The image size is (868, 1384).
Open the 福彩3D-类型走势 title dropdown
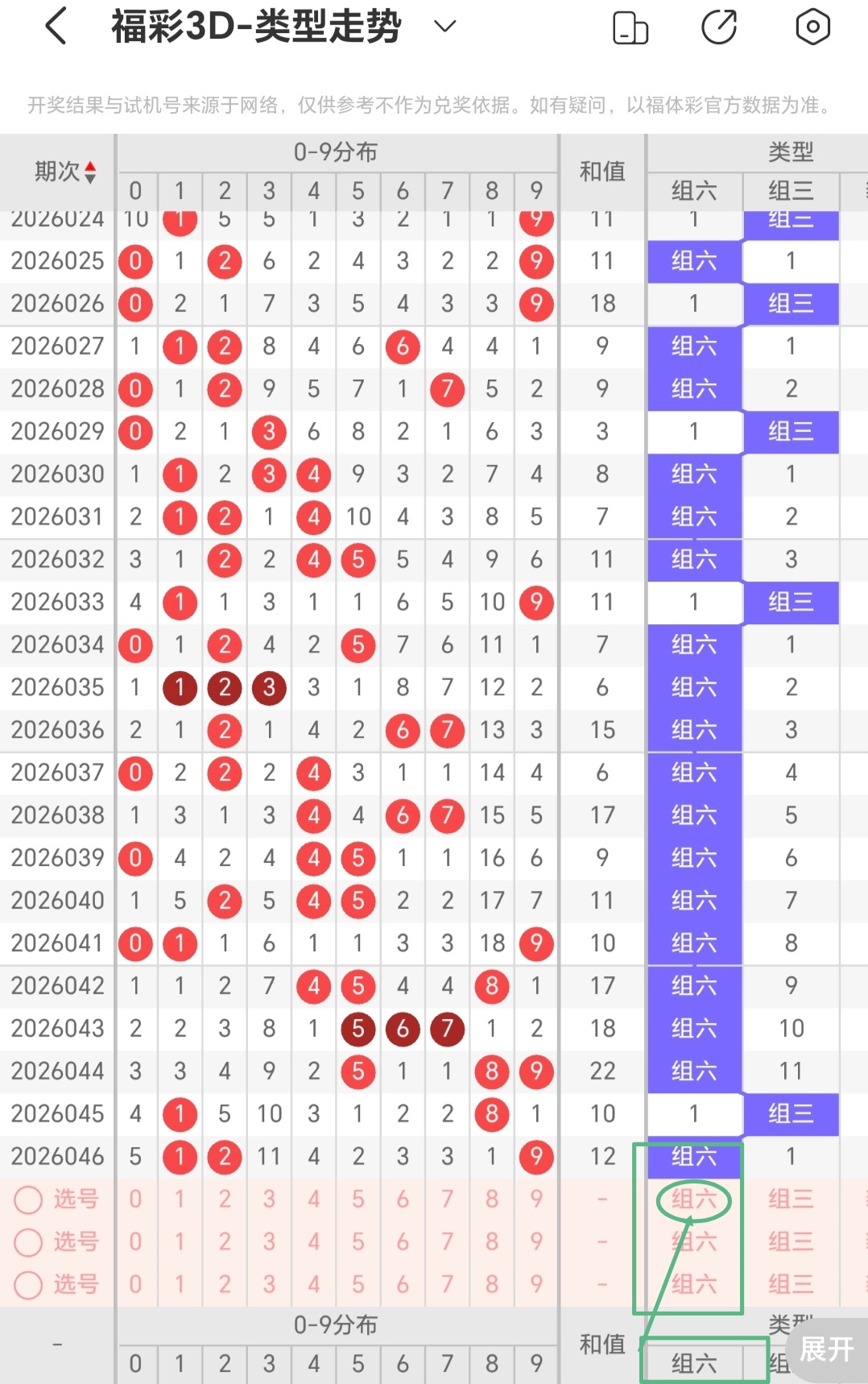tap(444, 27)
